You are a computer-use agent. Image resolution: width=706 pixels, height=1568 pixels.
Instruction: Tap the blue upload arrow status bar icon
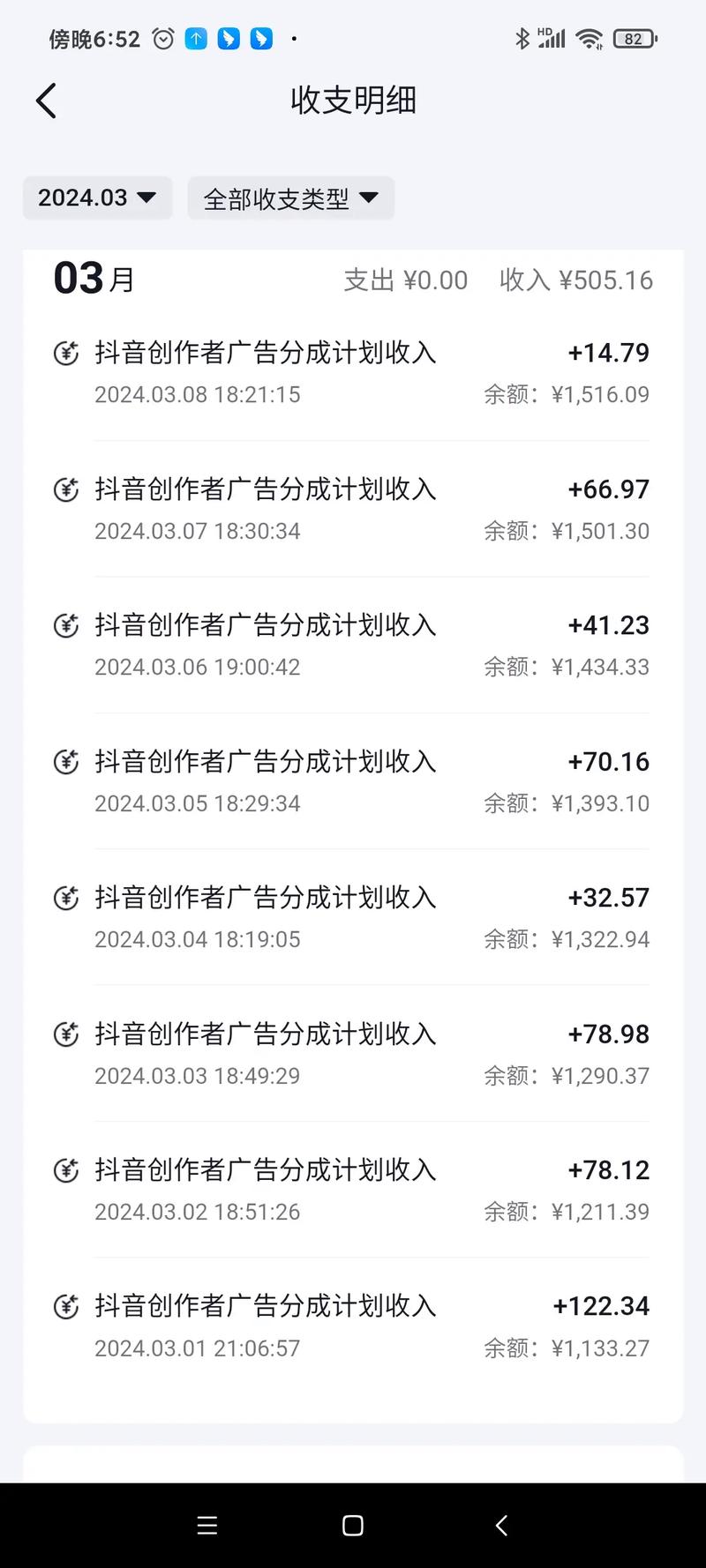[196, 38]
